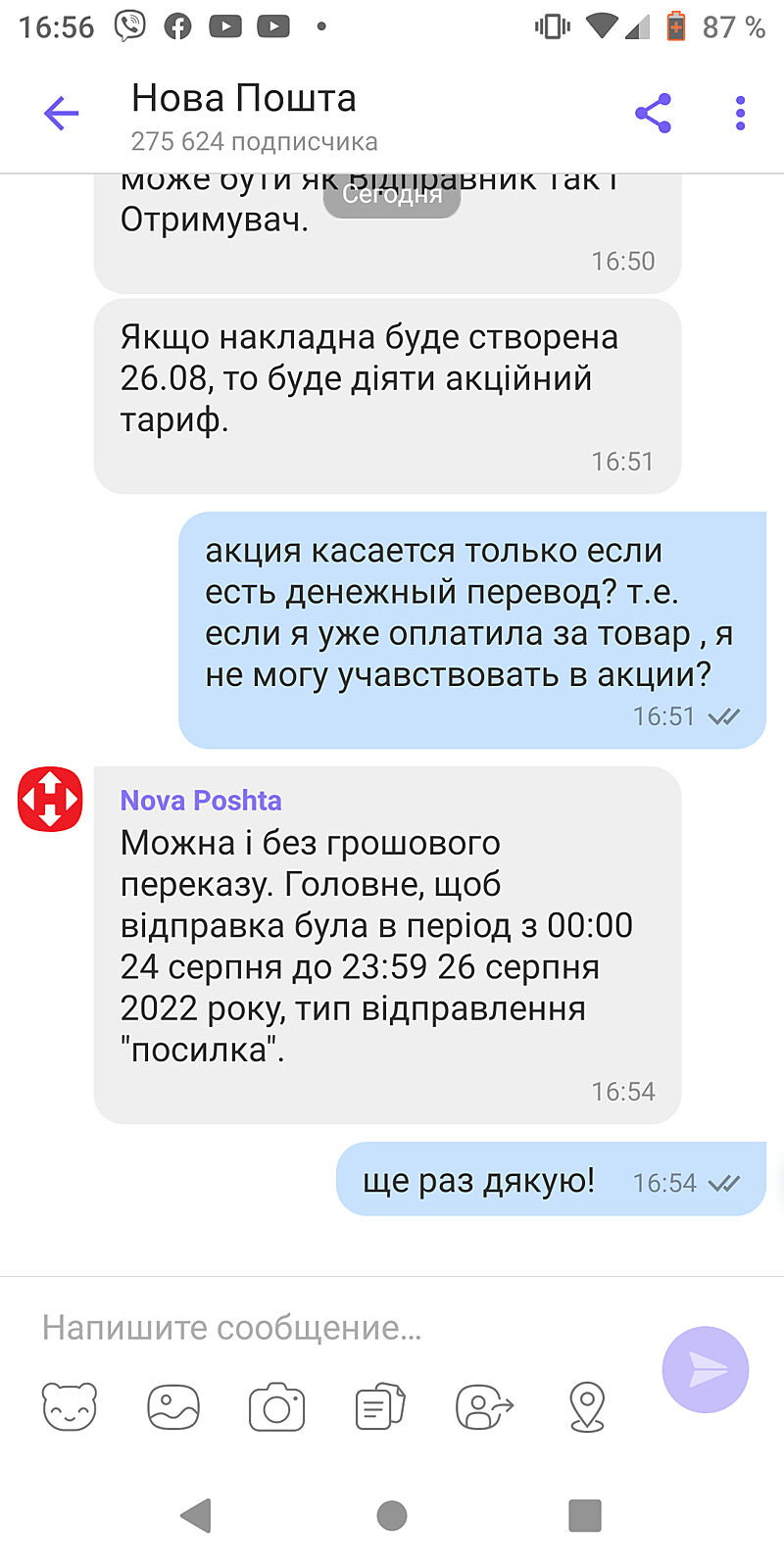
Task: Share a contact in the chat
Action: coord(484,1407)
